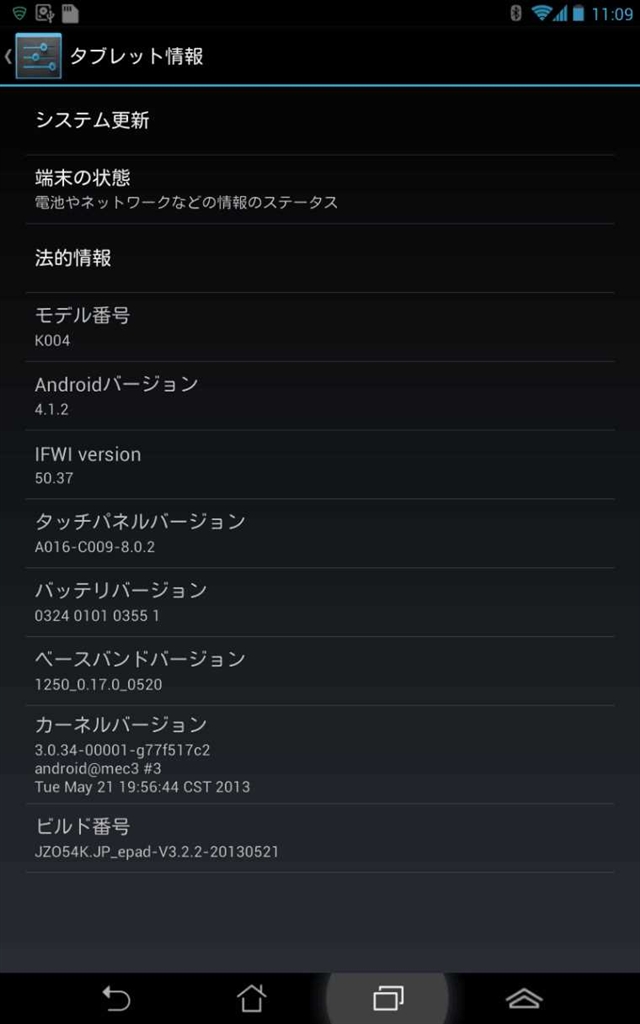This screenshot has width=640, height=1024.
Task: Open the recent apps view
Action: tap(387, 997)
